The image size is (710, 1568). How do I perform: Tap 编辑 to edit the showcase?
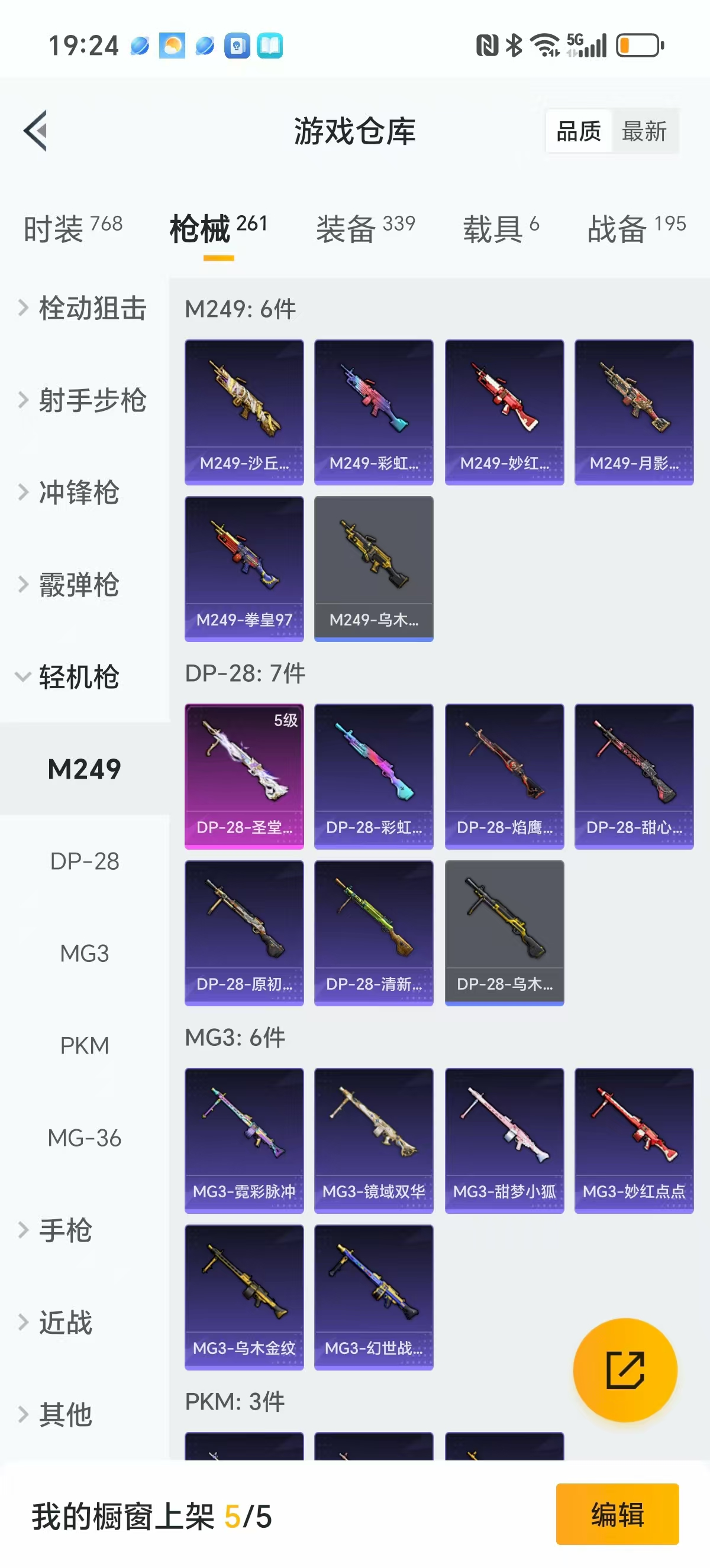point(617,1514)
